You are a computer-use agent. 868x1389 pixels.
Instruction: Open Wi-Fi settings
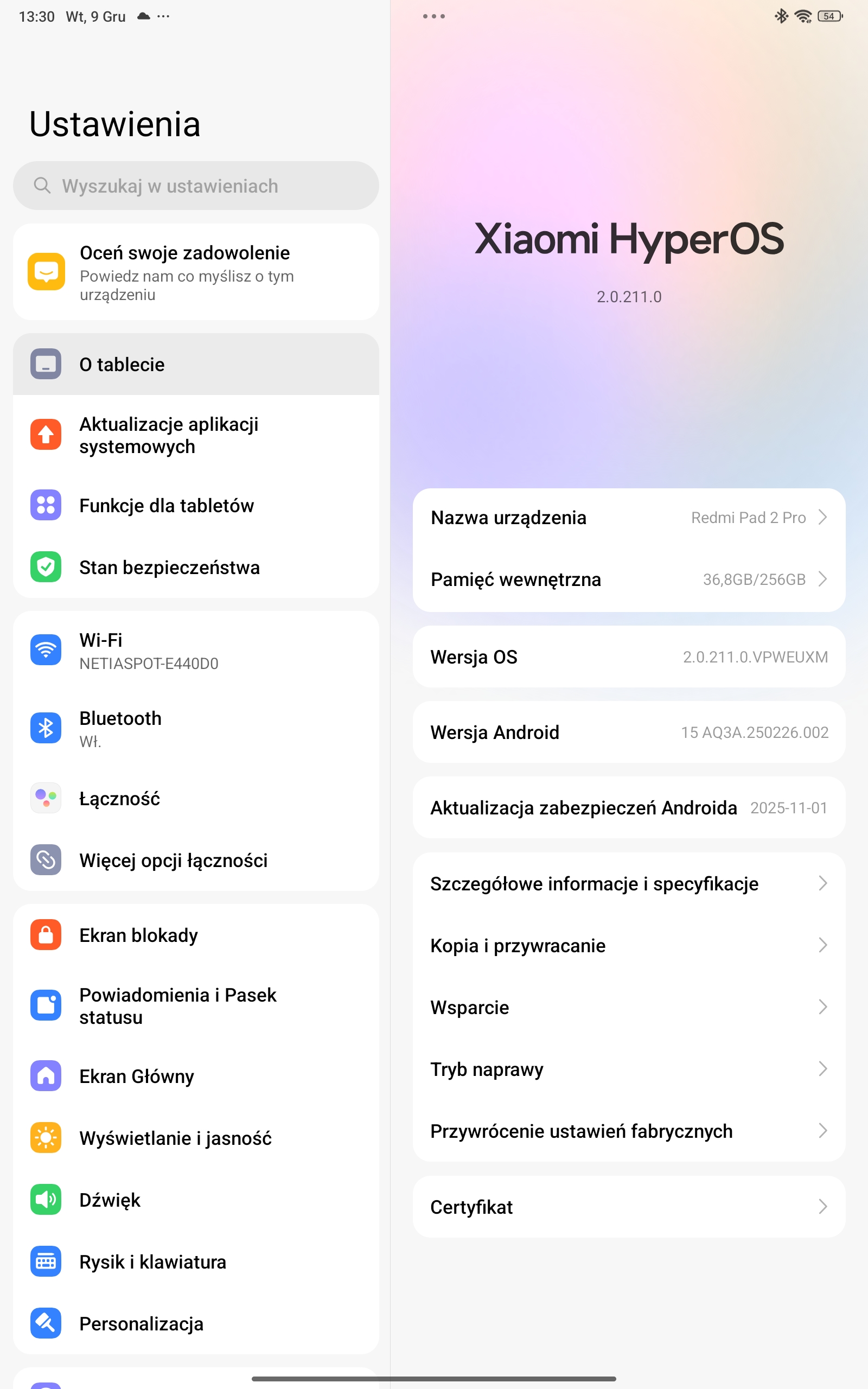(x=195, y=651)
